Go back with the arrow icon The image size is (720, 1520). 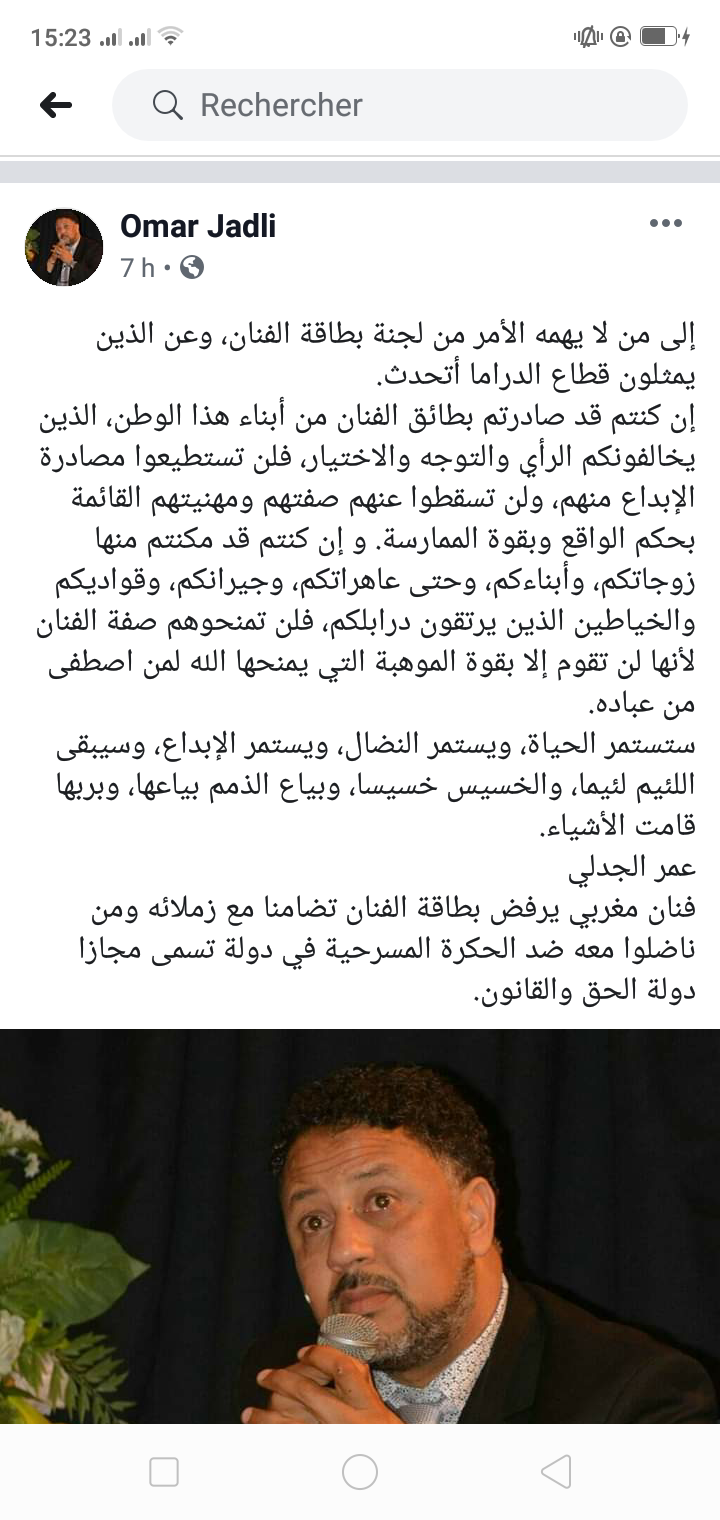point(56,105)
